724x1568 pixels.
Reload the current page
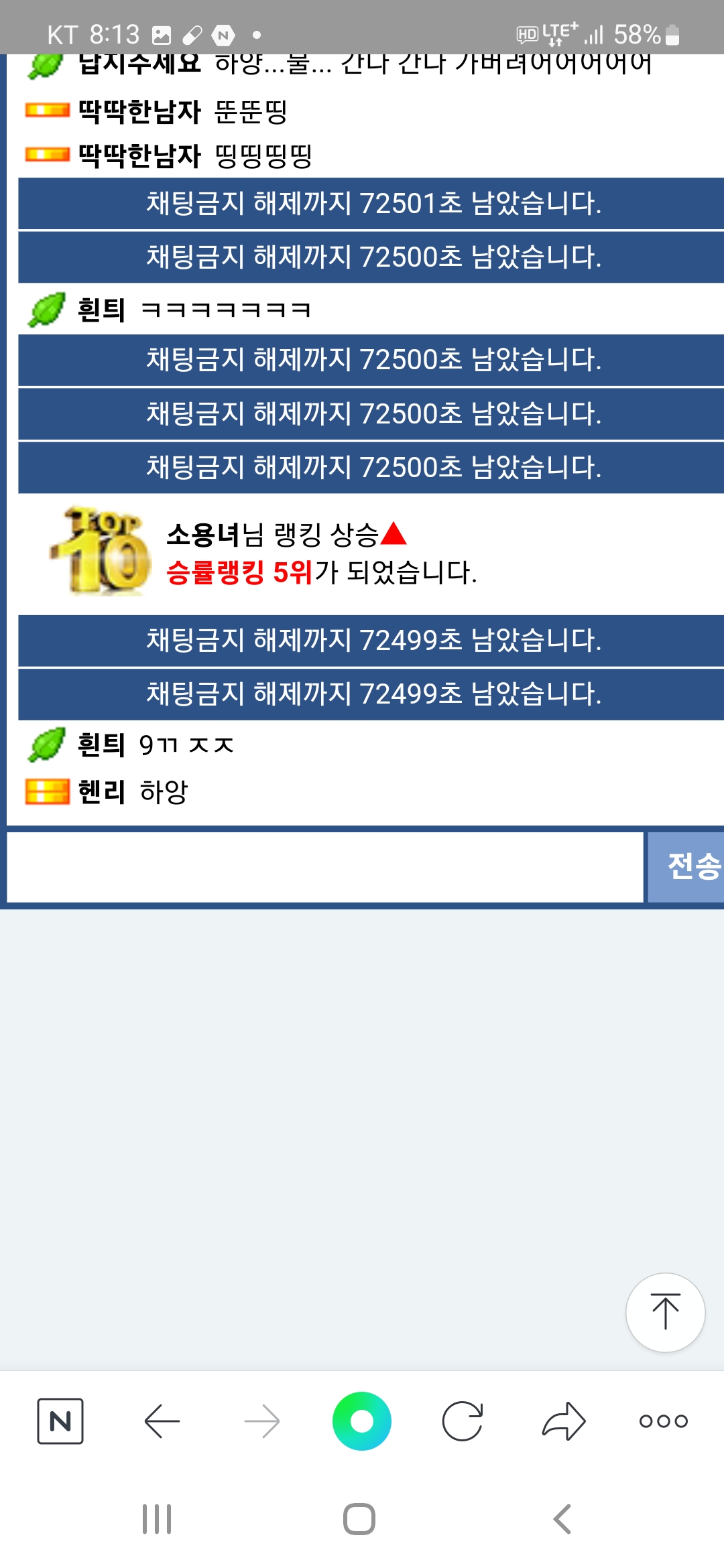click(x=463, y=1421)
